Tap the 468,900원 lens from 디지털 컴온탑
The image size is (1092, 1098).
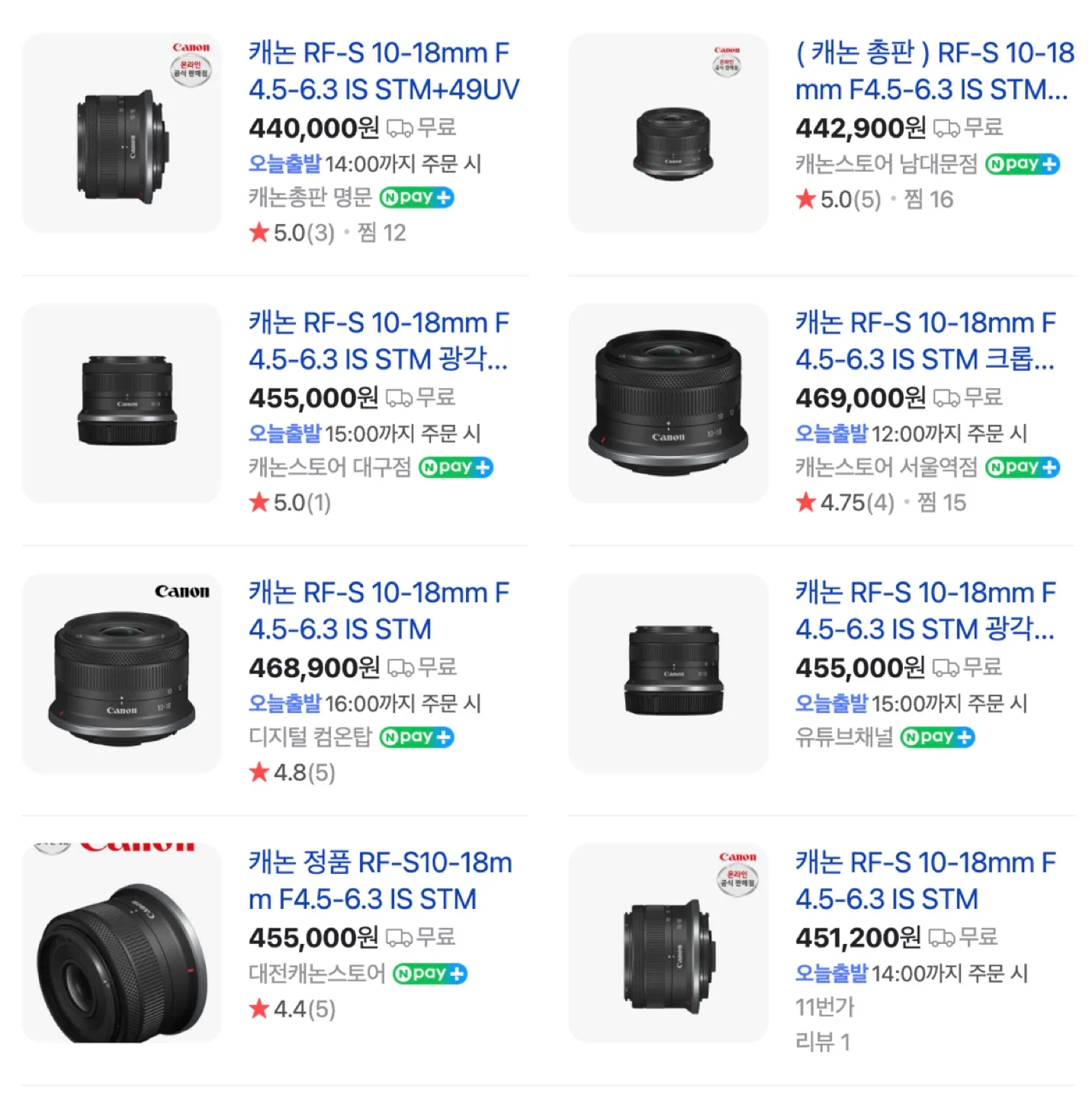378,611
